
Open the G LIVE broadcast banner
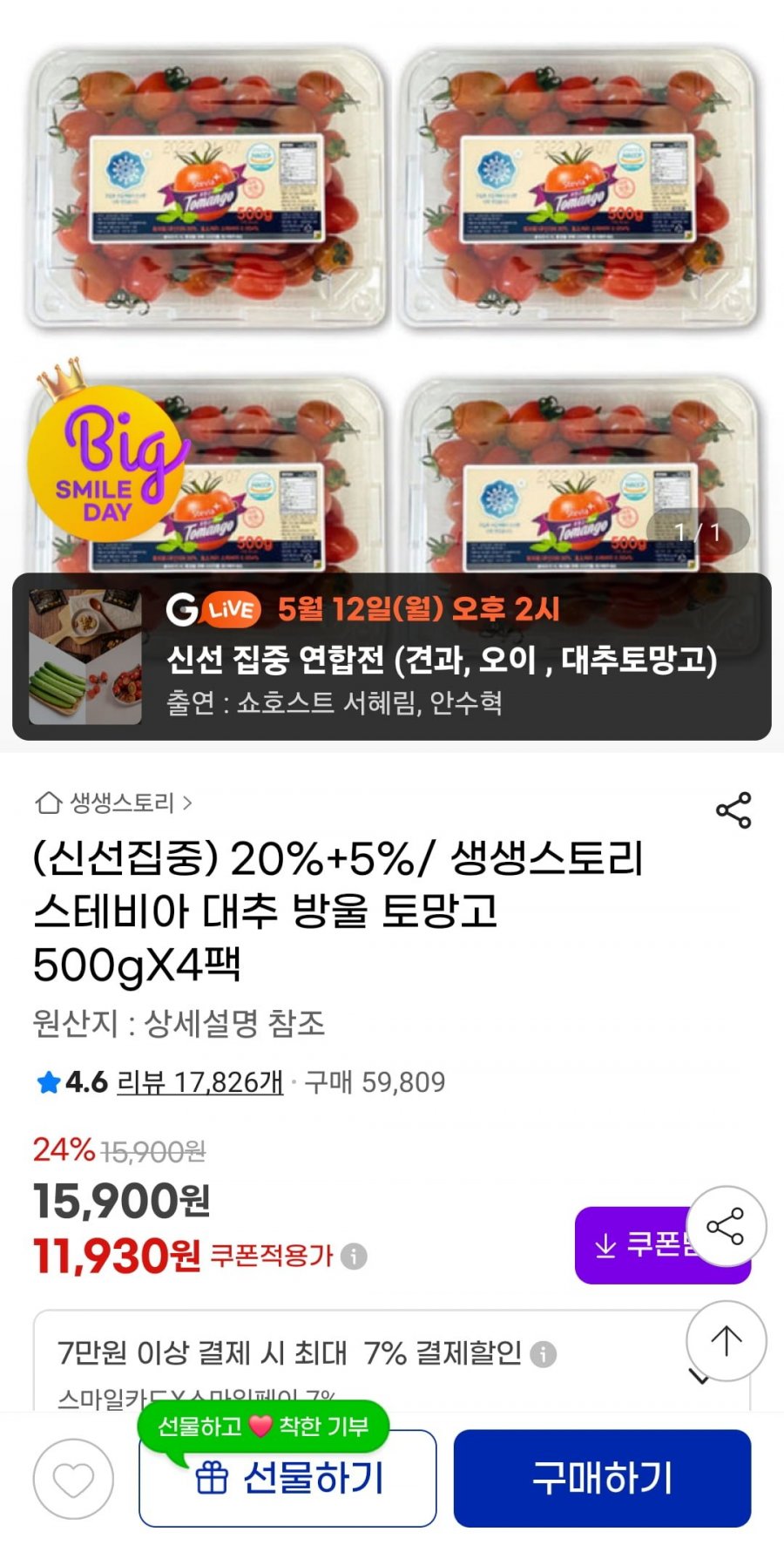coord(392,657)
